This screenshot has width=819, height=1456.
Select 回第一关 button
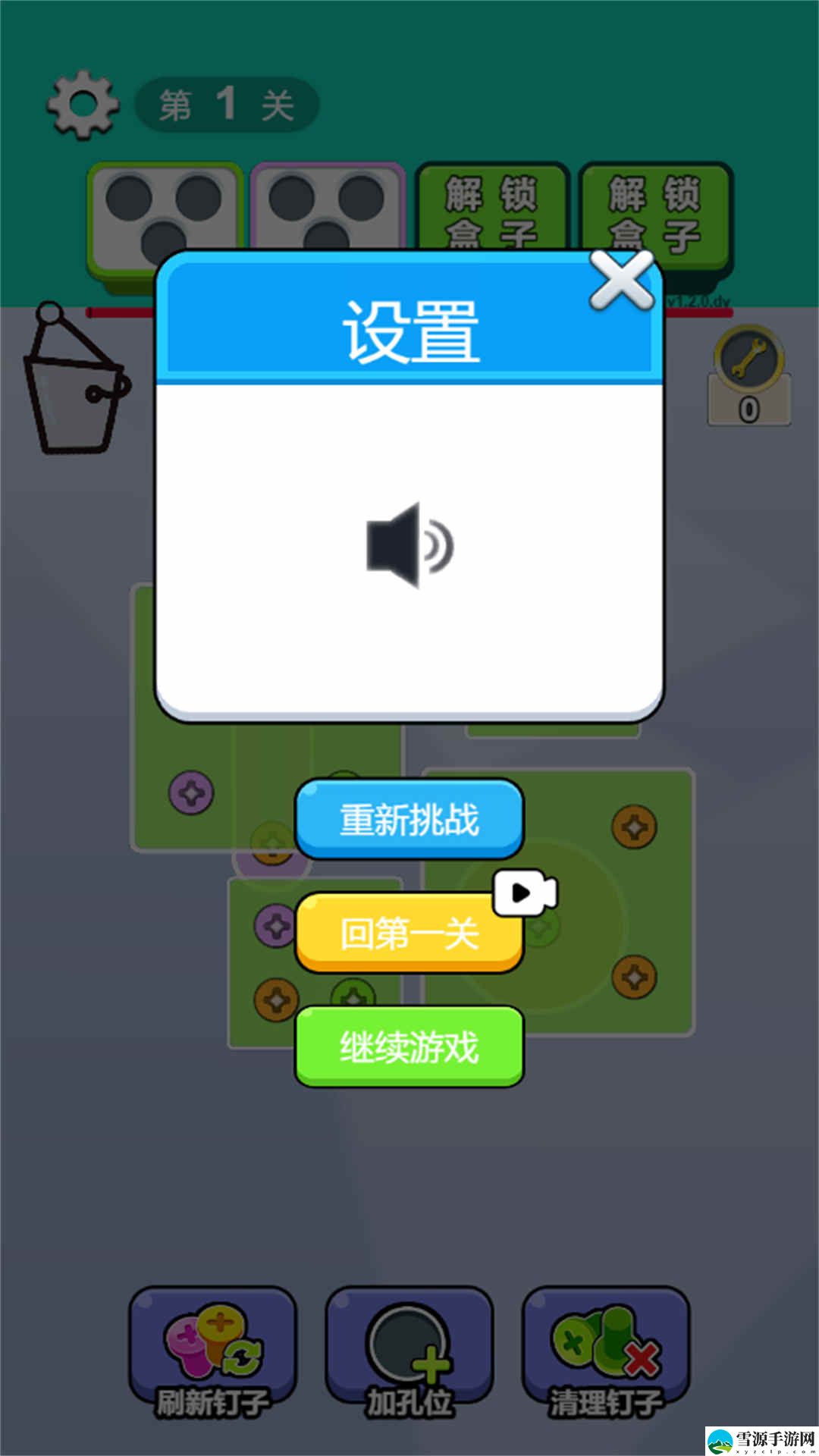click(409, 933)
